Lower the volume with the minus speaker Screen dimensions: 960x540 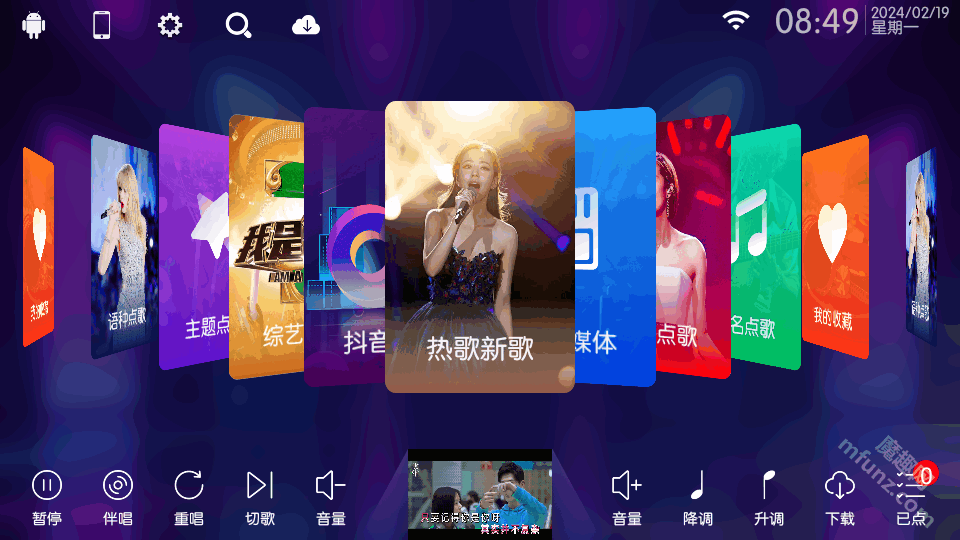(x=331, y=497)
